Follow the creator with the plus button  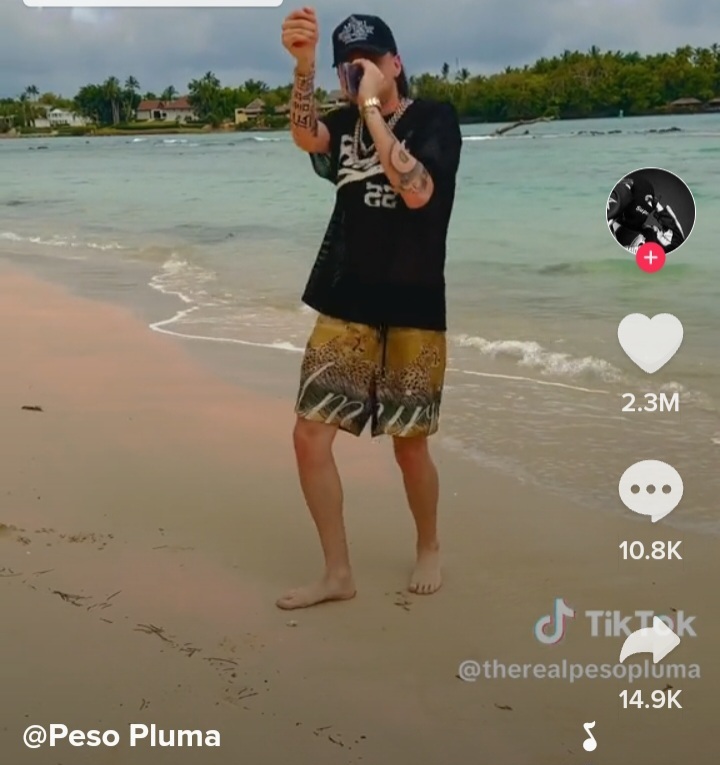[x=650, y=258]
